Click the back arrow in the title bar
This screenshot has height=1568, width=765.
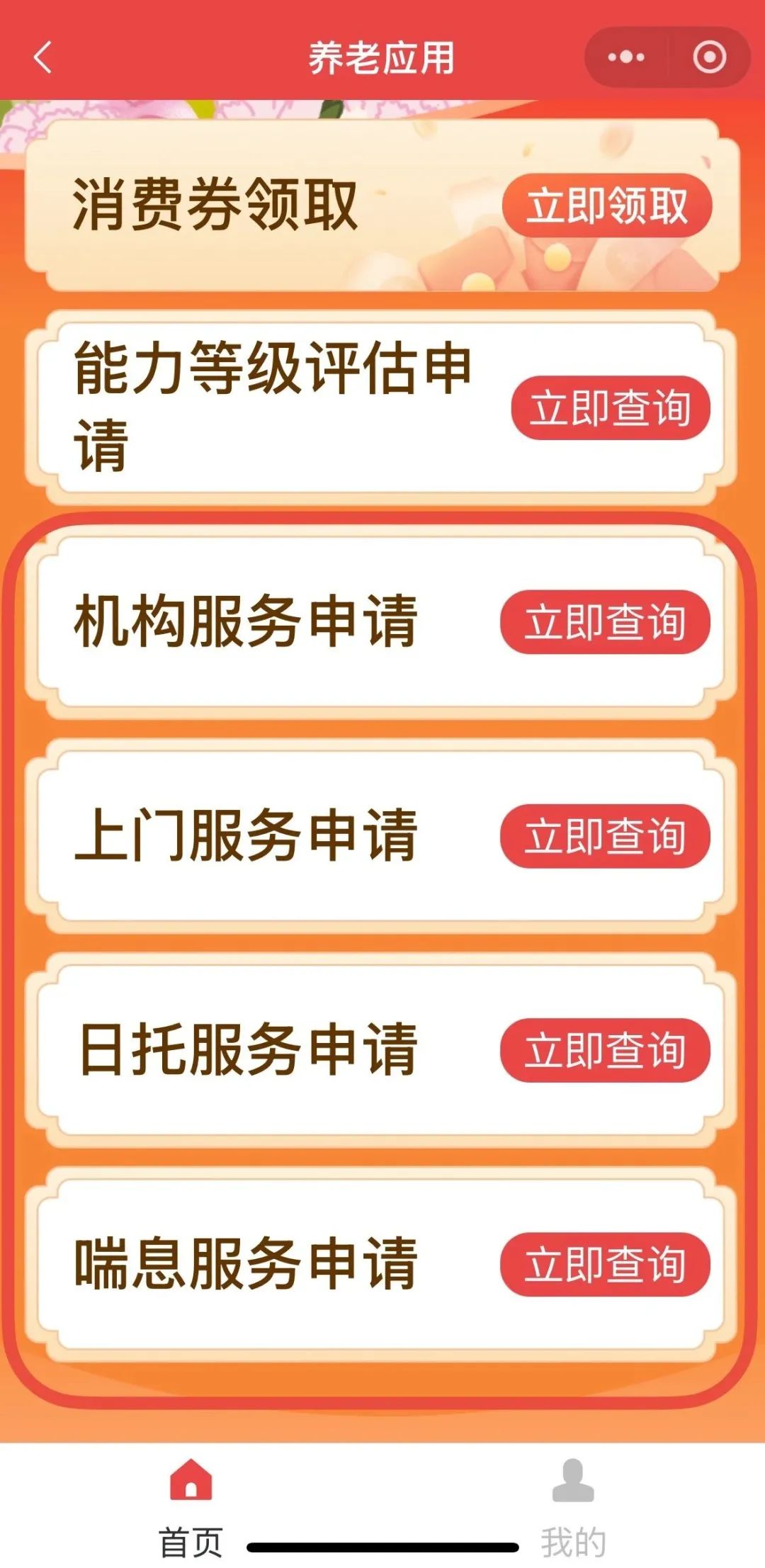coord(40,57)
